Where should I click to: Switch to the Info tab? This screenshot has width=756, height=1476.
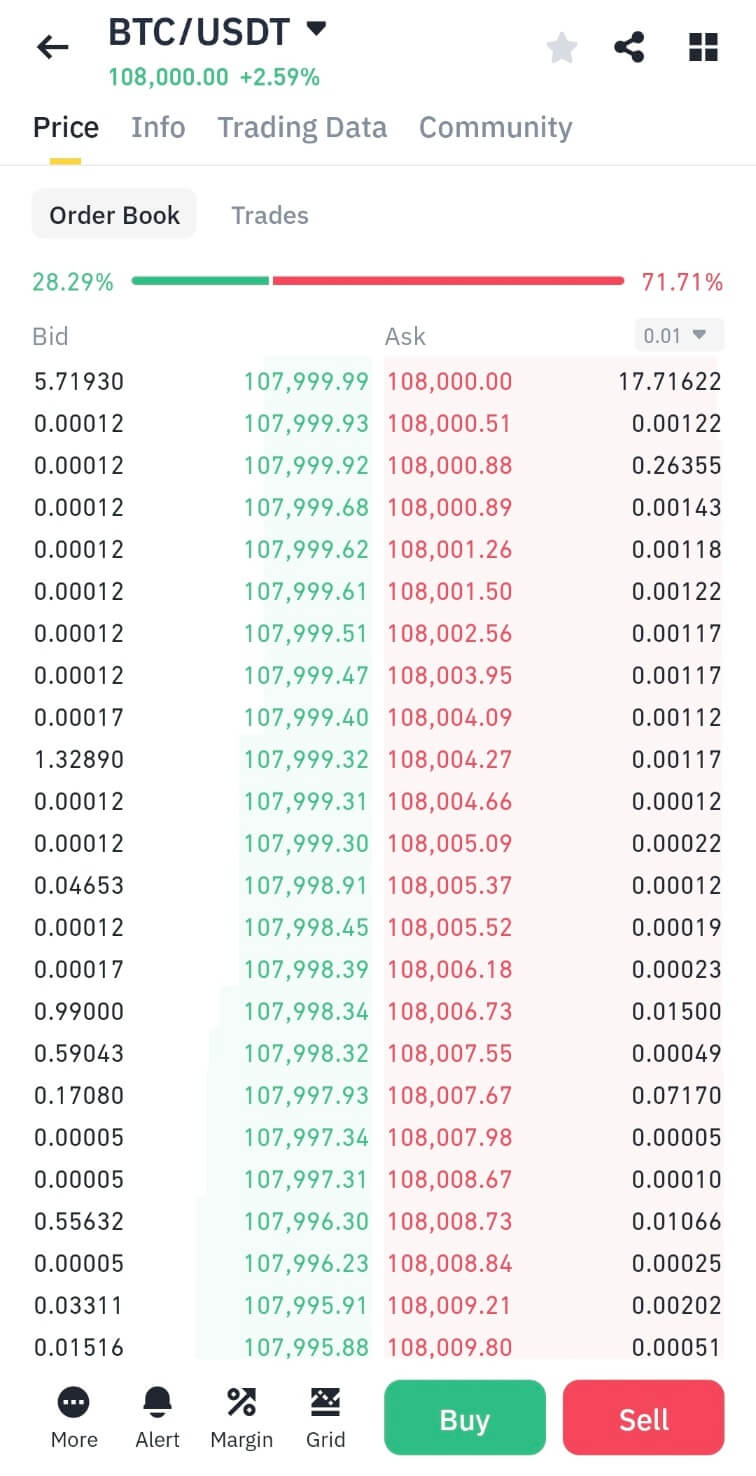click(158, 128)
